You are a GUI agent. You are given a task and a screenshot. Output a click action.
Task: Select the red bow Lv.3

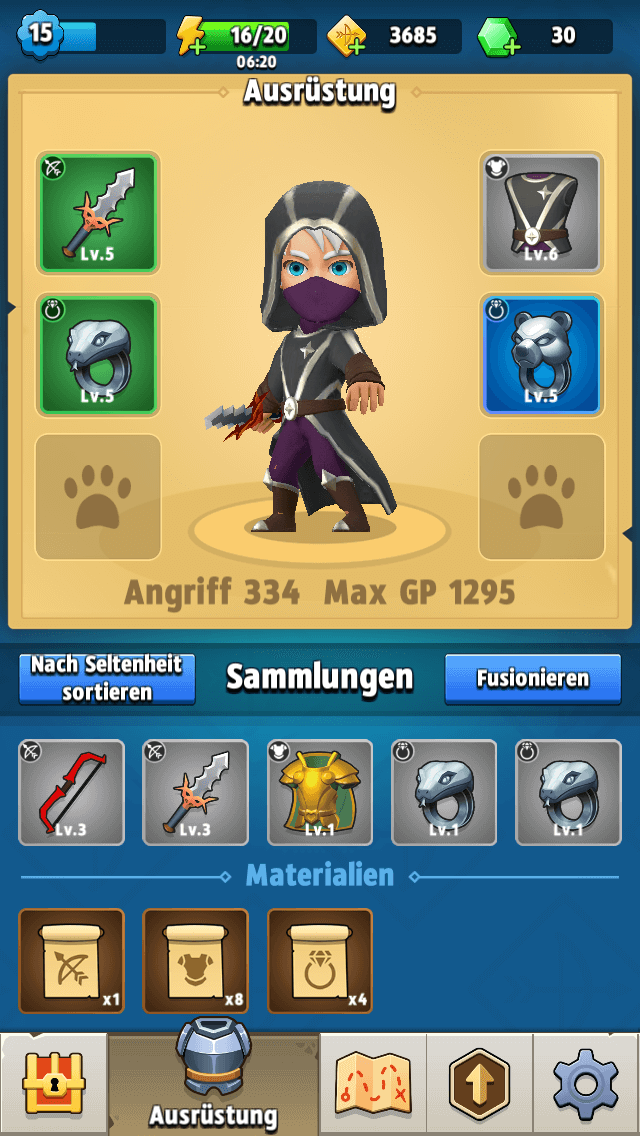(72, 792)
